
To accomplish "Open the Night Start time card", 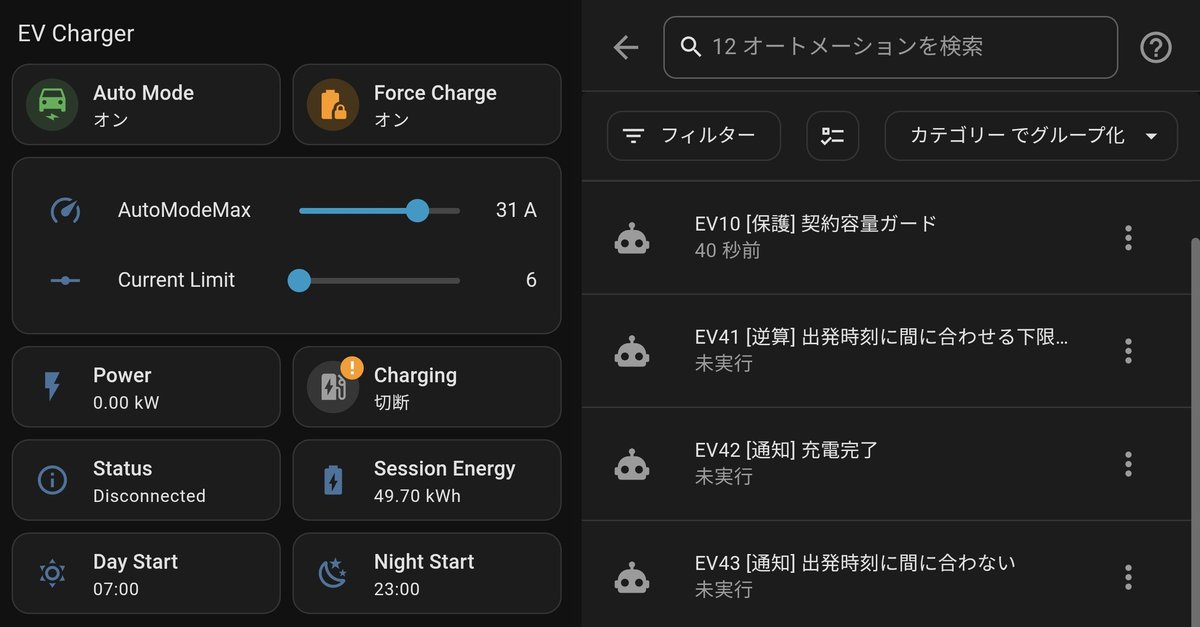I will 427,573.
